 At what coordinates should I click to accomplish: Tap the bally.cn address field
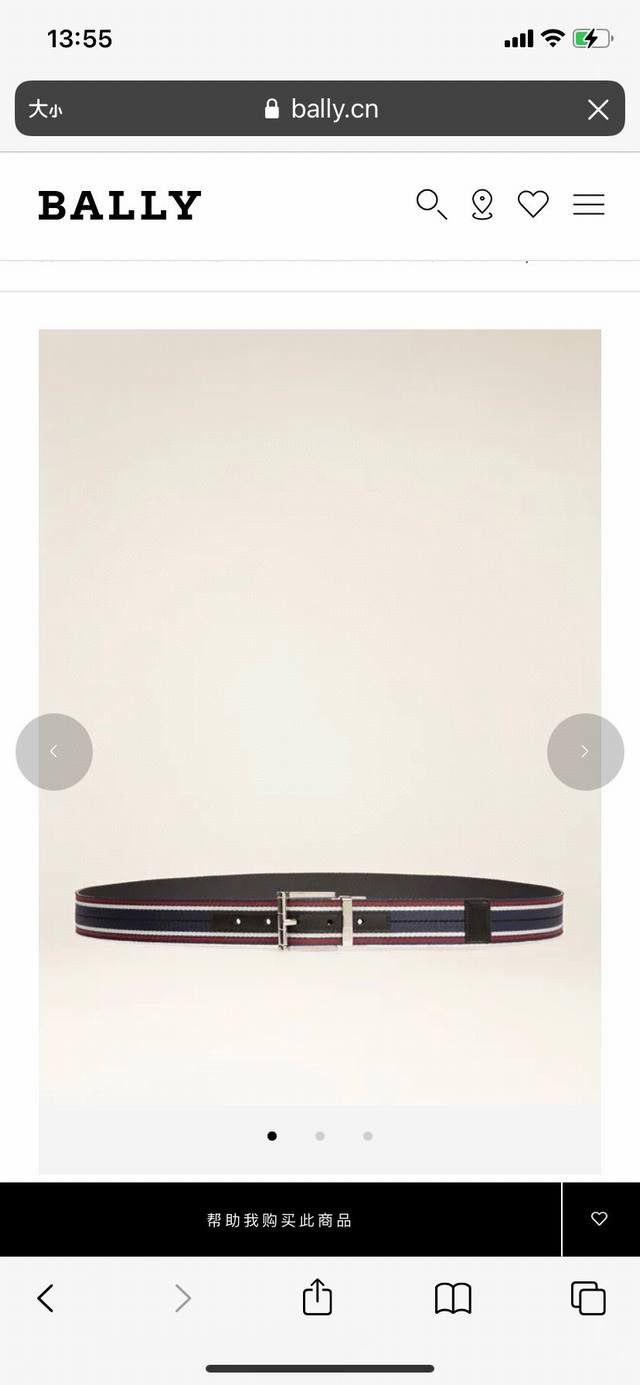coord(320,109)
